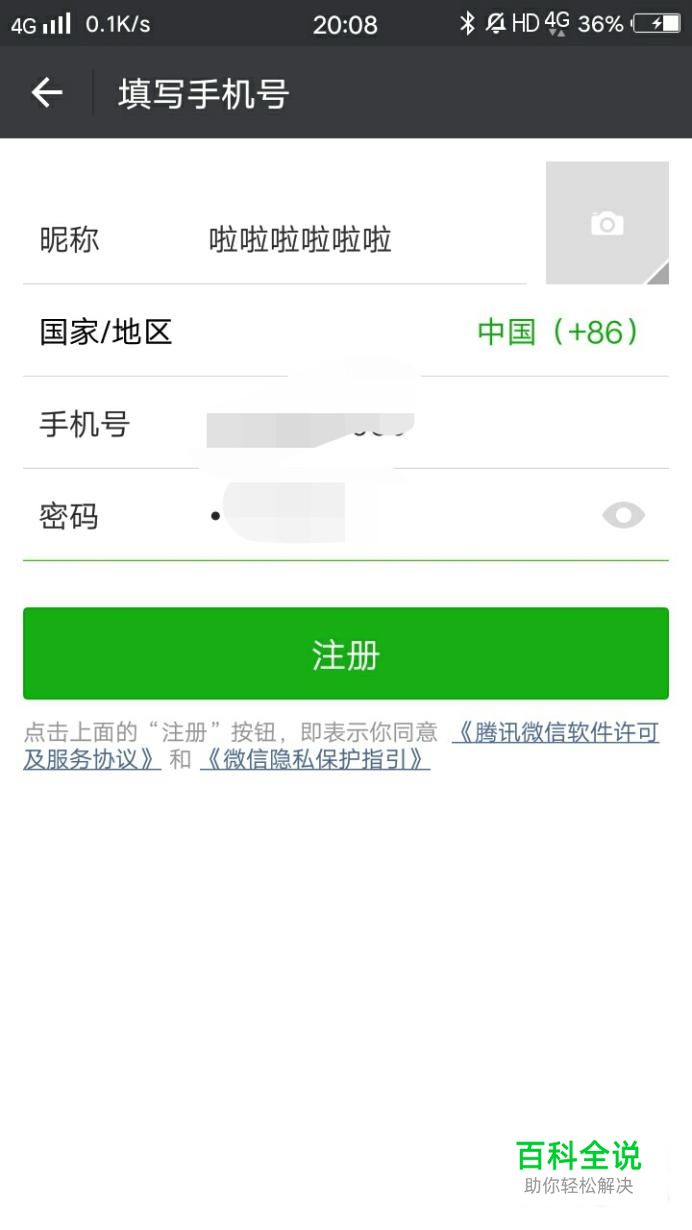Focus the password field 密码
Screen dimensions: 692x1230
[x=400, y=516]
